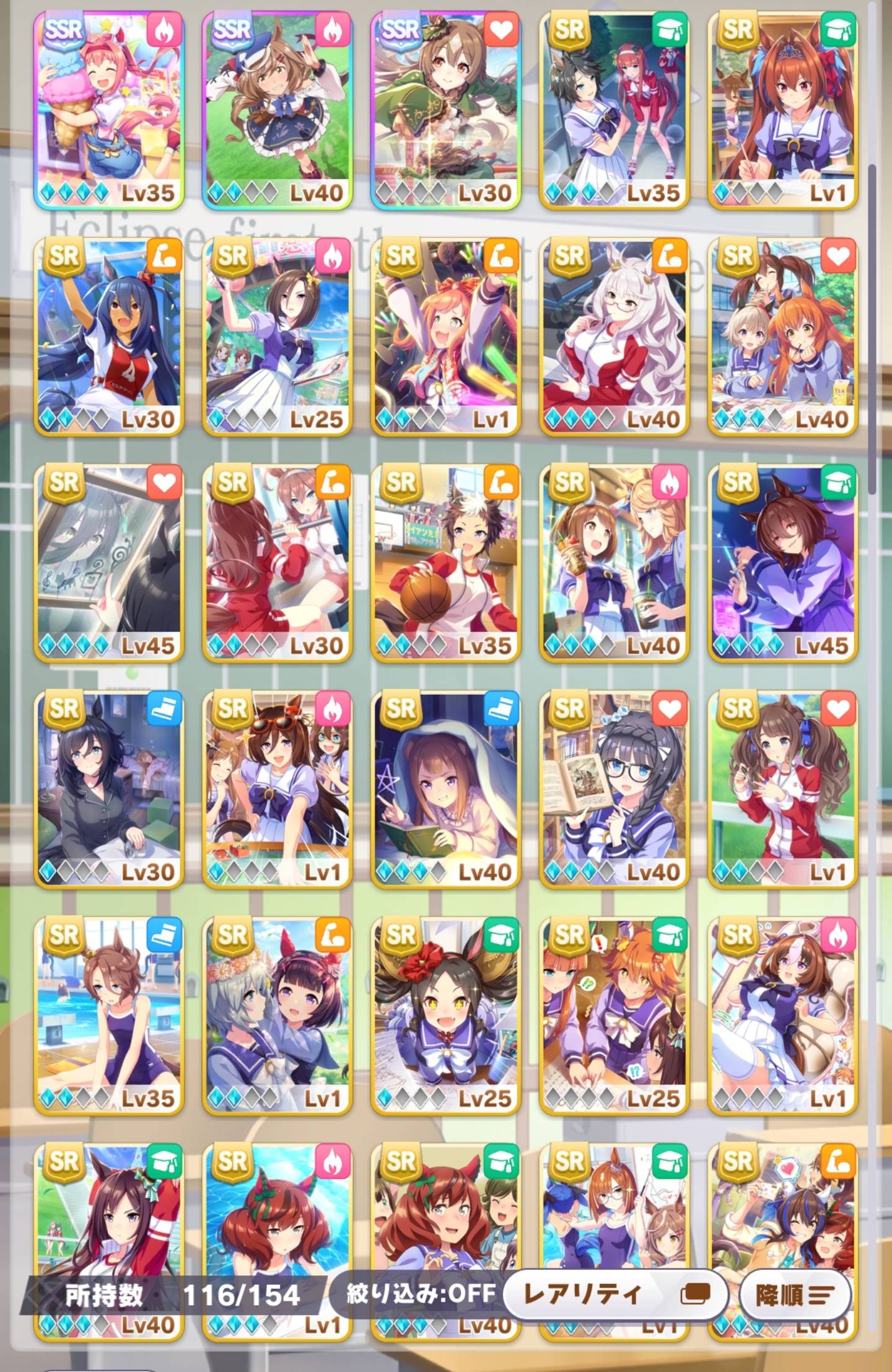892x1372 pixels.
Task: Select SR volleyball number 4 card Lv30
Action: (109, 336)
